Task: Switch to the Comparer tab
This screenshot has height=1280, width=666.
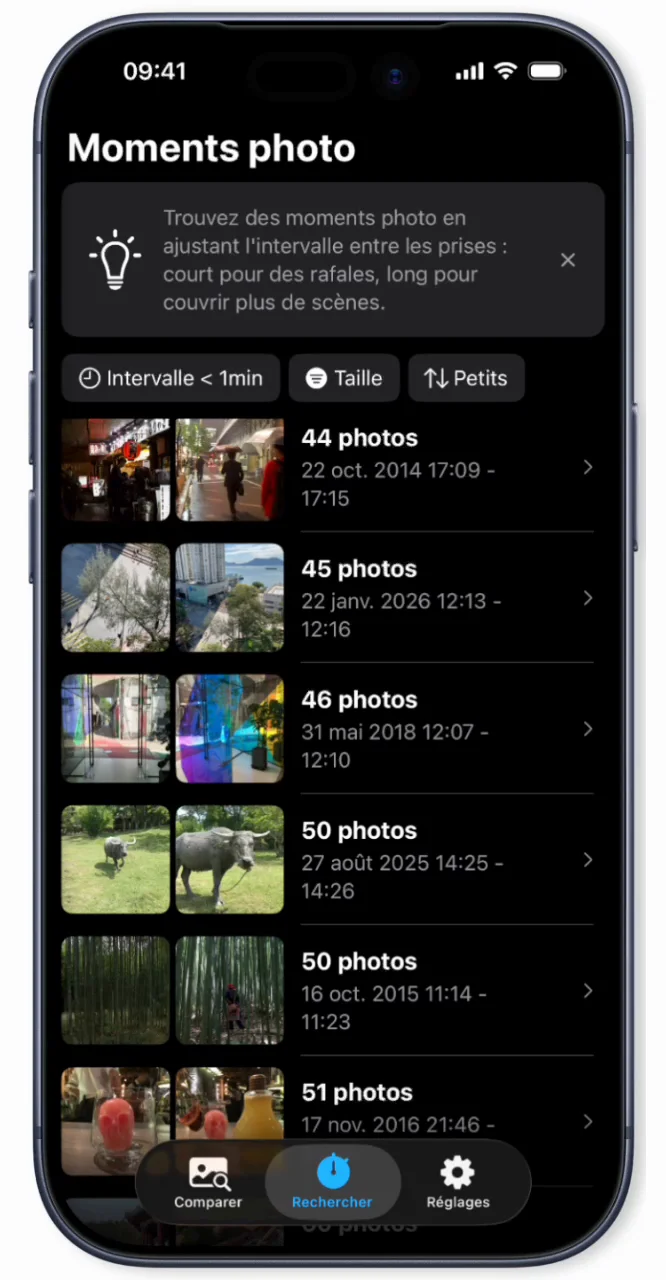Action: point(208,1183)
